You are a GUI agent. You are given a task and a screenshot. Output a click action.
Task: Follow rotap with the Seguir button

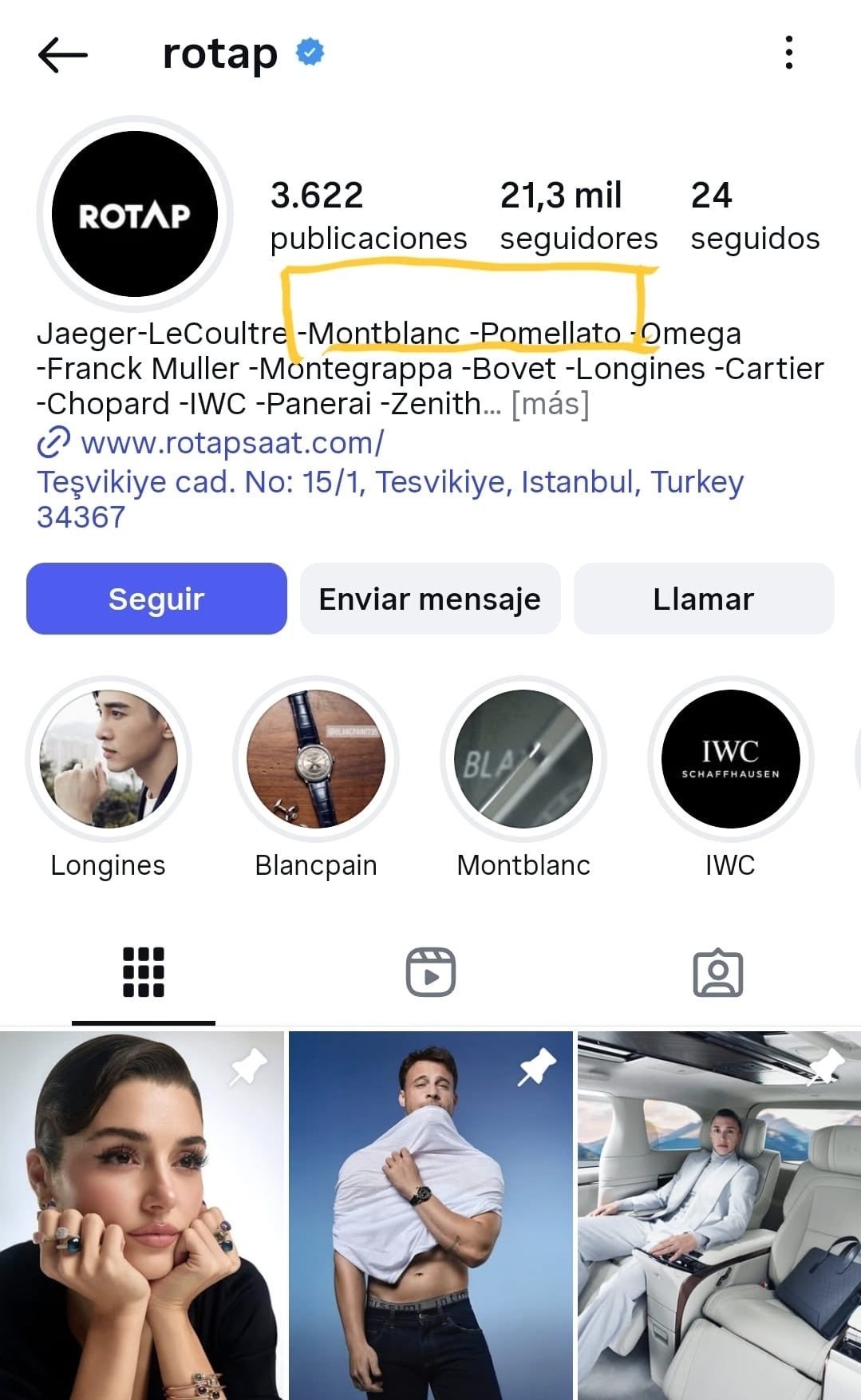pyautogui.click(x=156, y=599)
